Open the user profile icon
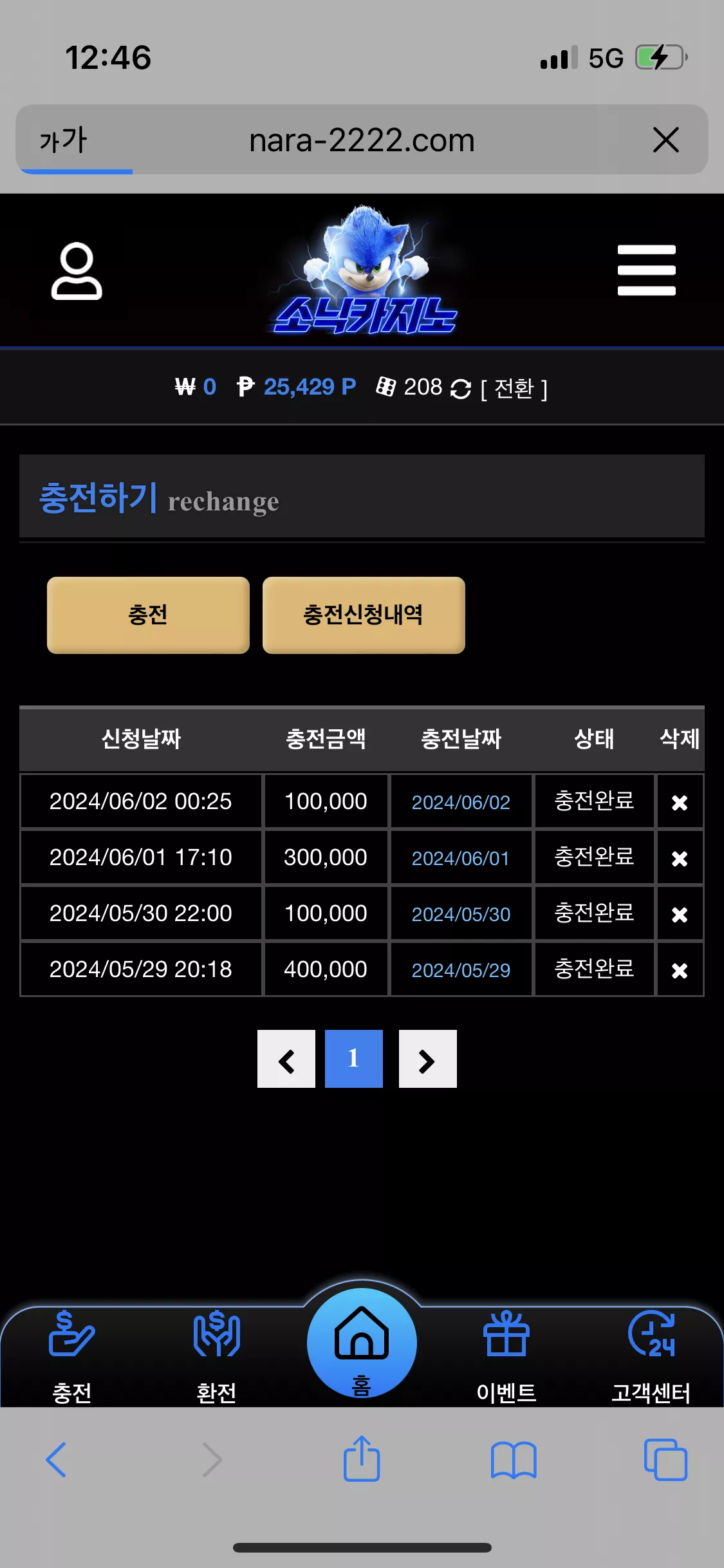The width and height of the screenshot is (724, 1568). click(x=77, y=271)
